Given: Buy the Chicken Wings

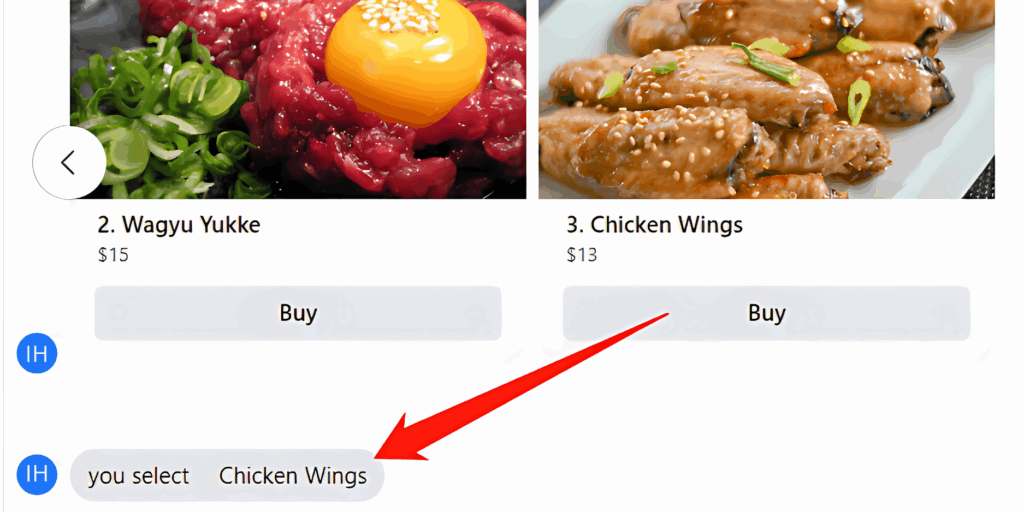Looking at the screenshot, I should coord(766,313).
